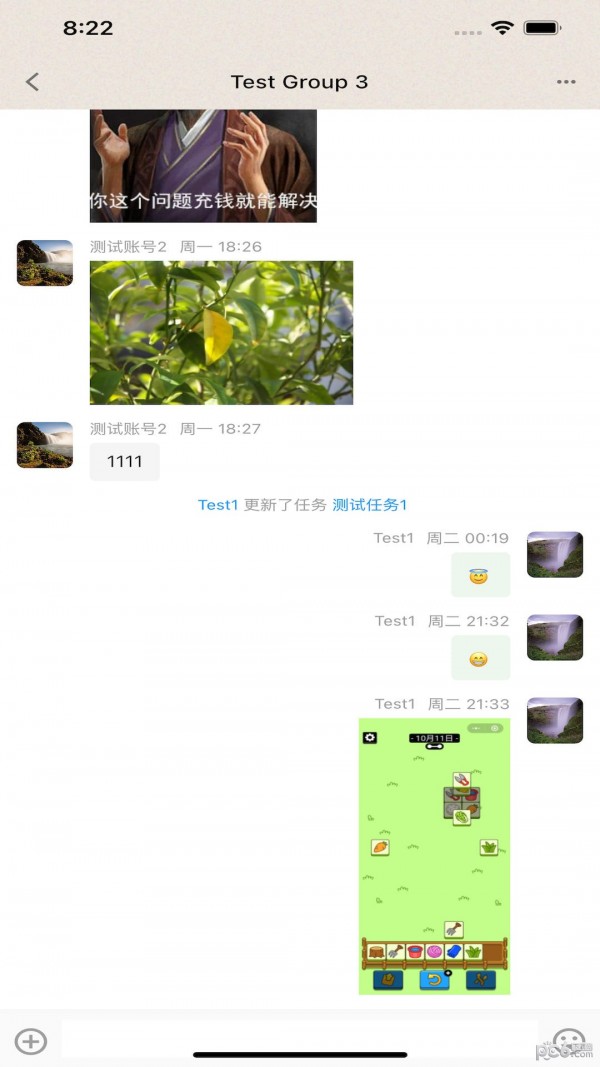Open the meme image at top

(x=203, y=165)
